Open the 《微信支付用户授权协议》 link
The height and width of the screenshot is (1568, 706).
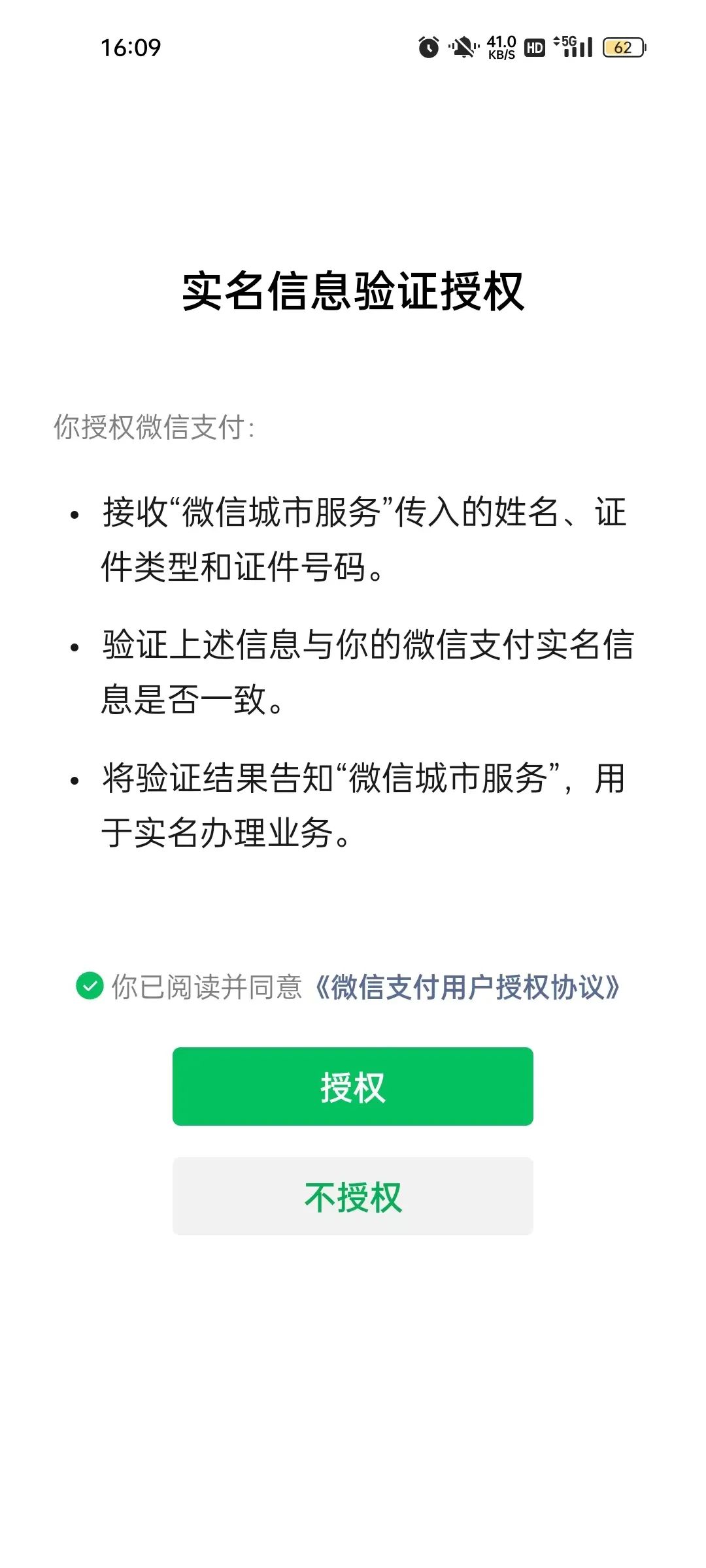click(467, 987)
